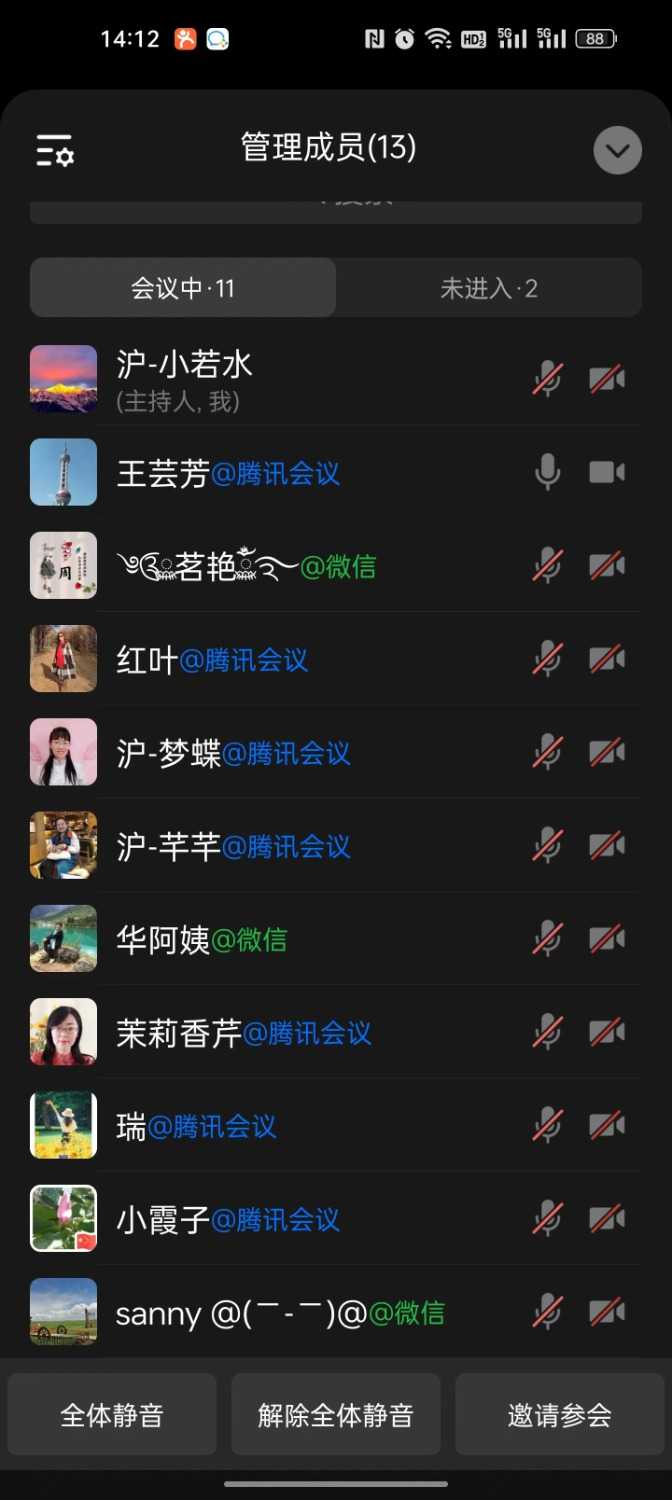
Task: Collapse the member panel with the chevron
Action: click(617, 151)
